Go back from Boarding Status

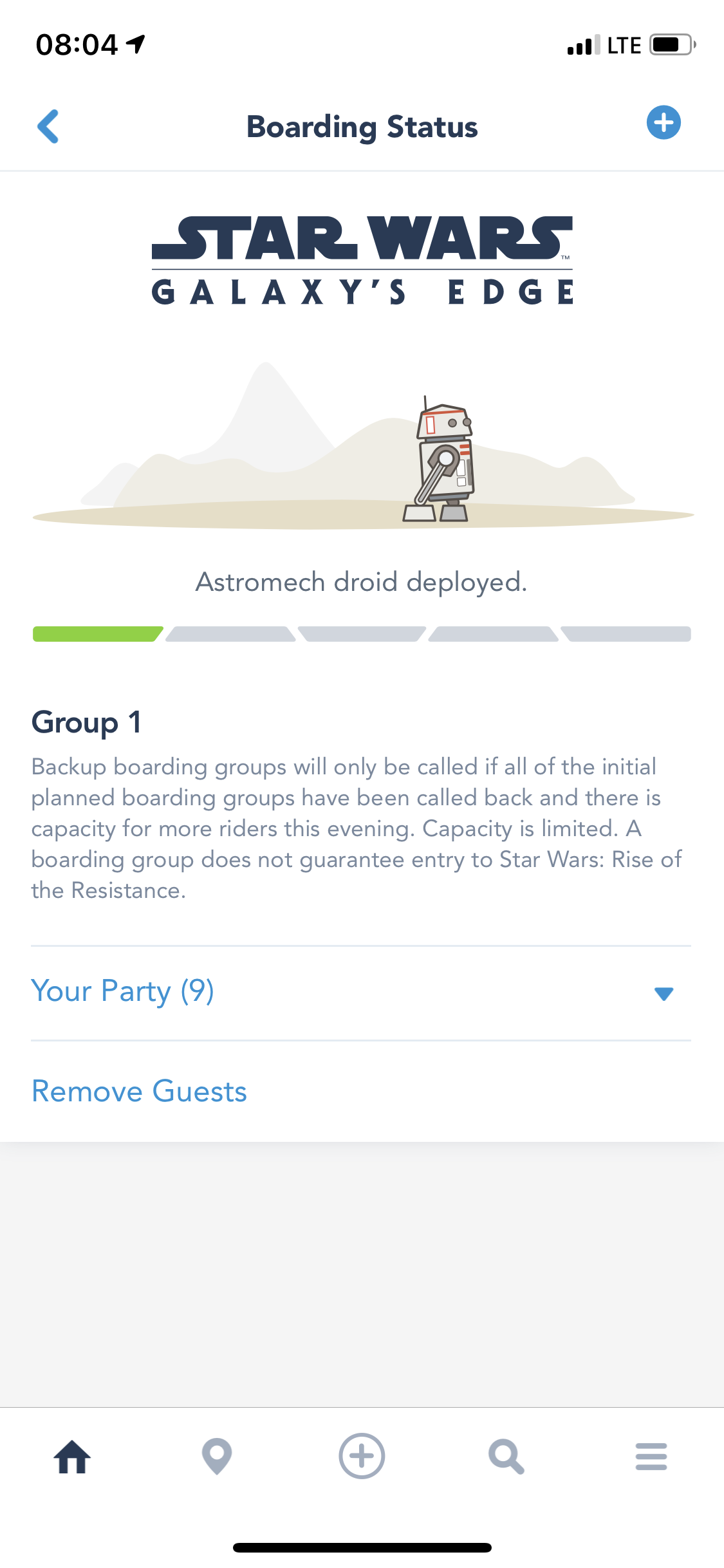pos(48,126)
